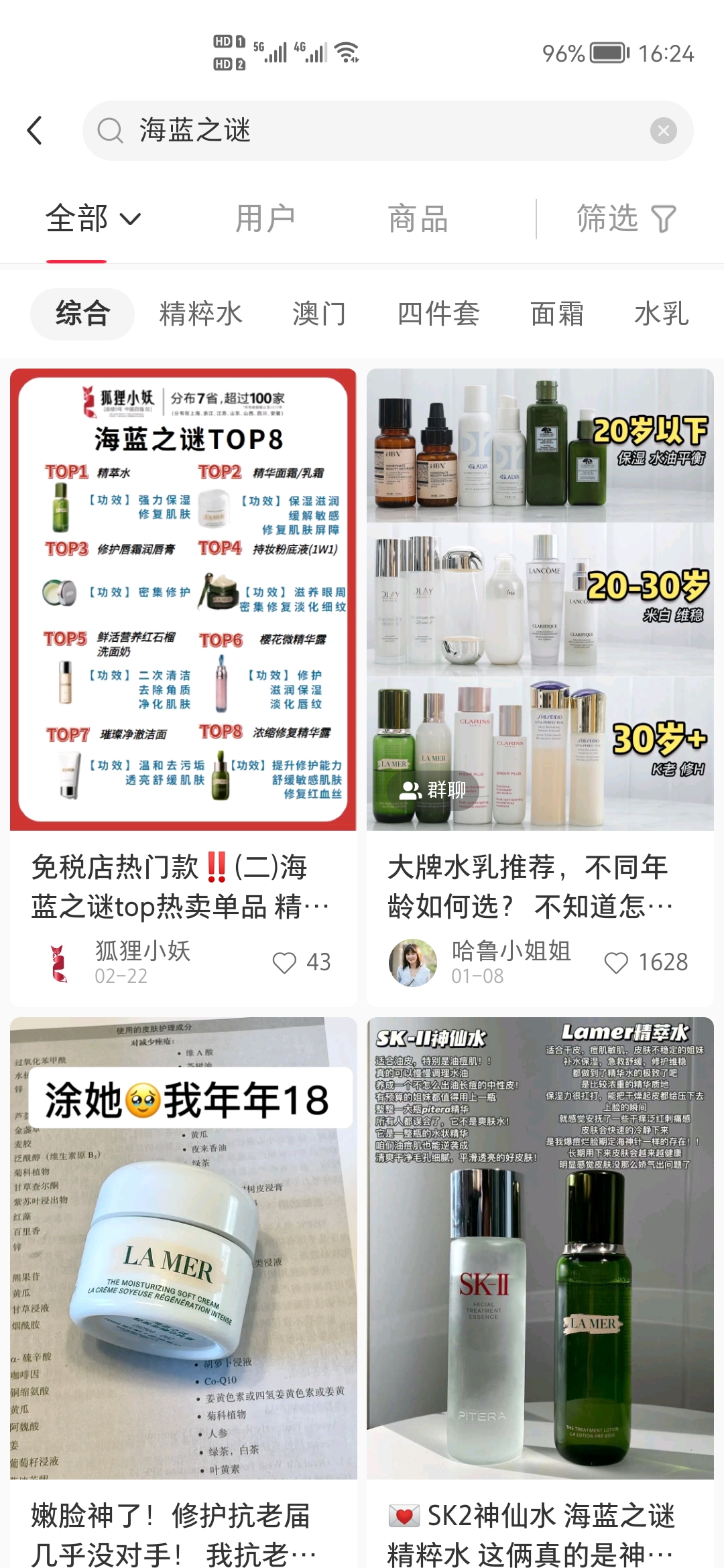Tap the search magnifier icon
Viewport: 724px width, 1568px height.
tap(111, 130)
